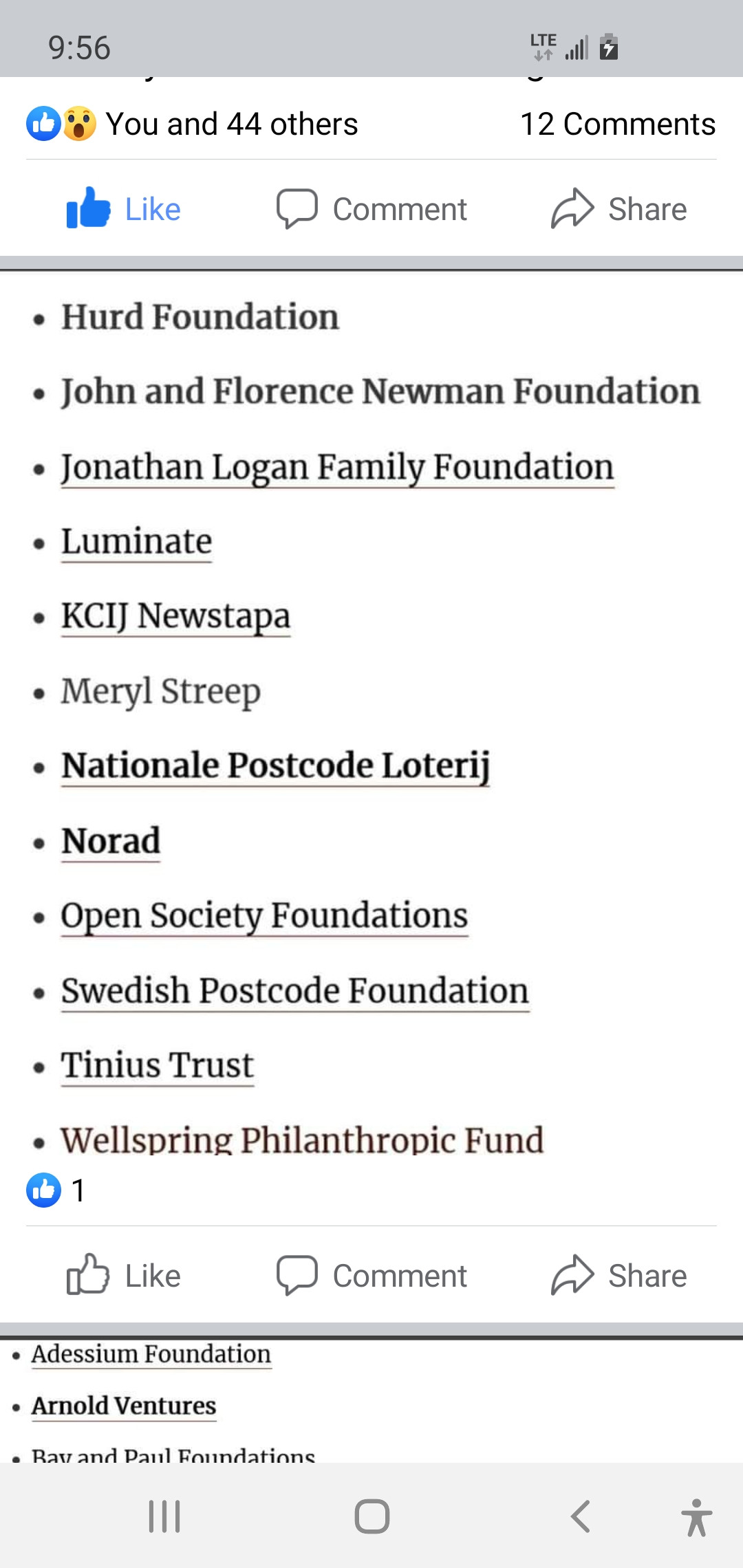
Task: Like the post beneath the Hurd Foundation image
Action: pos(124,1276)
